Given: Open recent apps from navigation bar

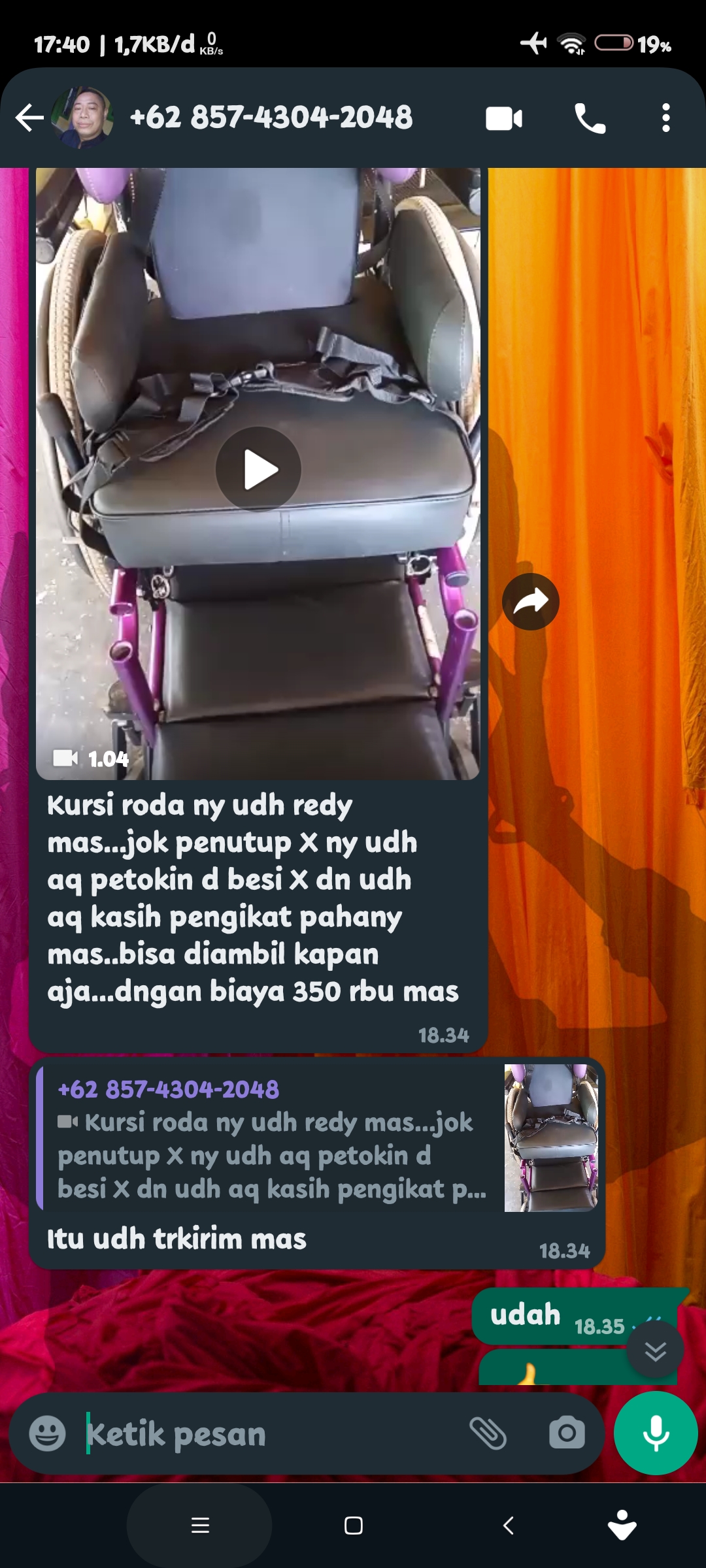Looking at the screenshot, I should coord(200,1526).
